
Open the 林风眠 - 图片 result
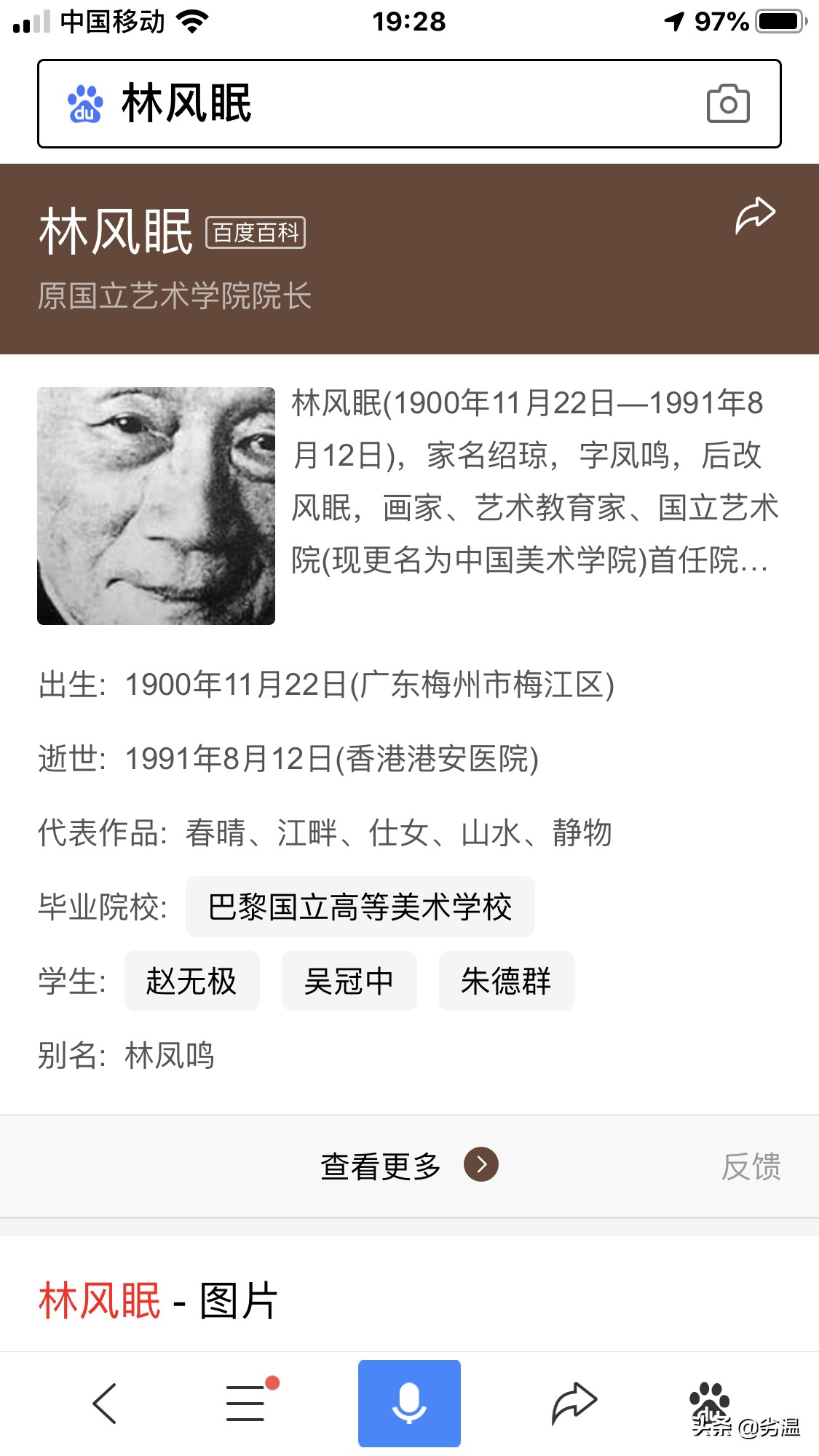[x=158, y=1300]
